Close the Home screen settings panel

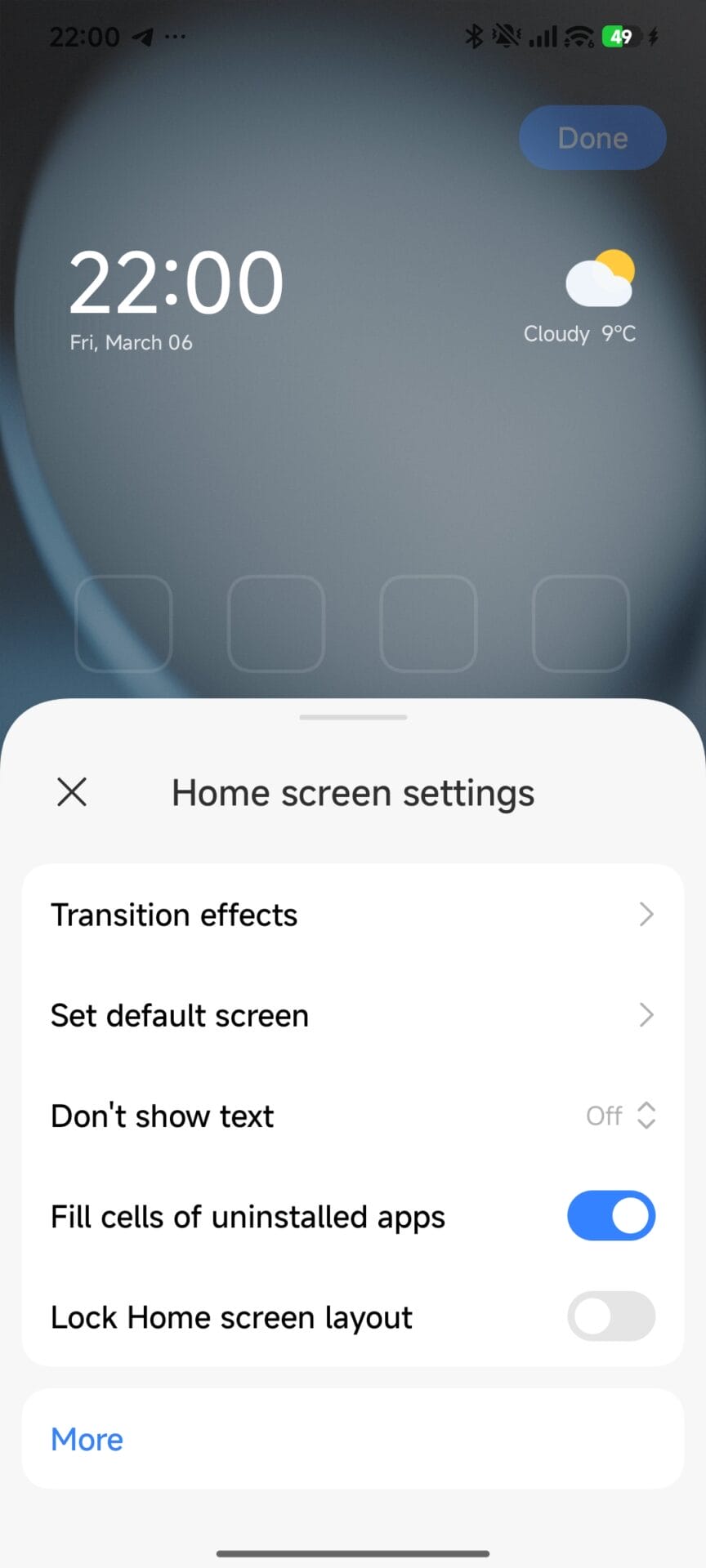pos(72,791)
